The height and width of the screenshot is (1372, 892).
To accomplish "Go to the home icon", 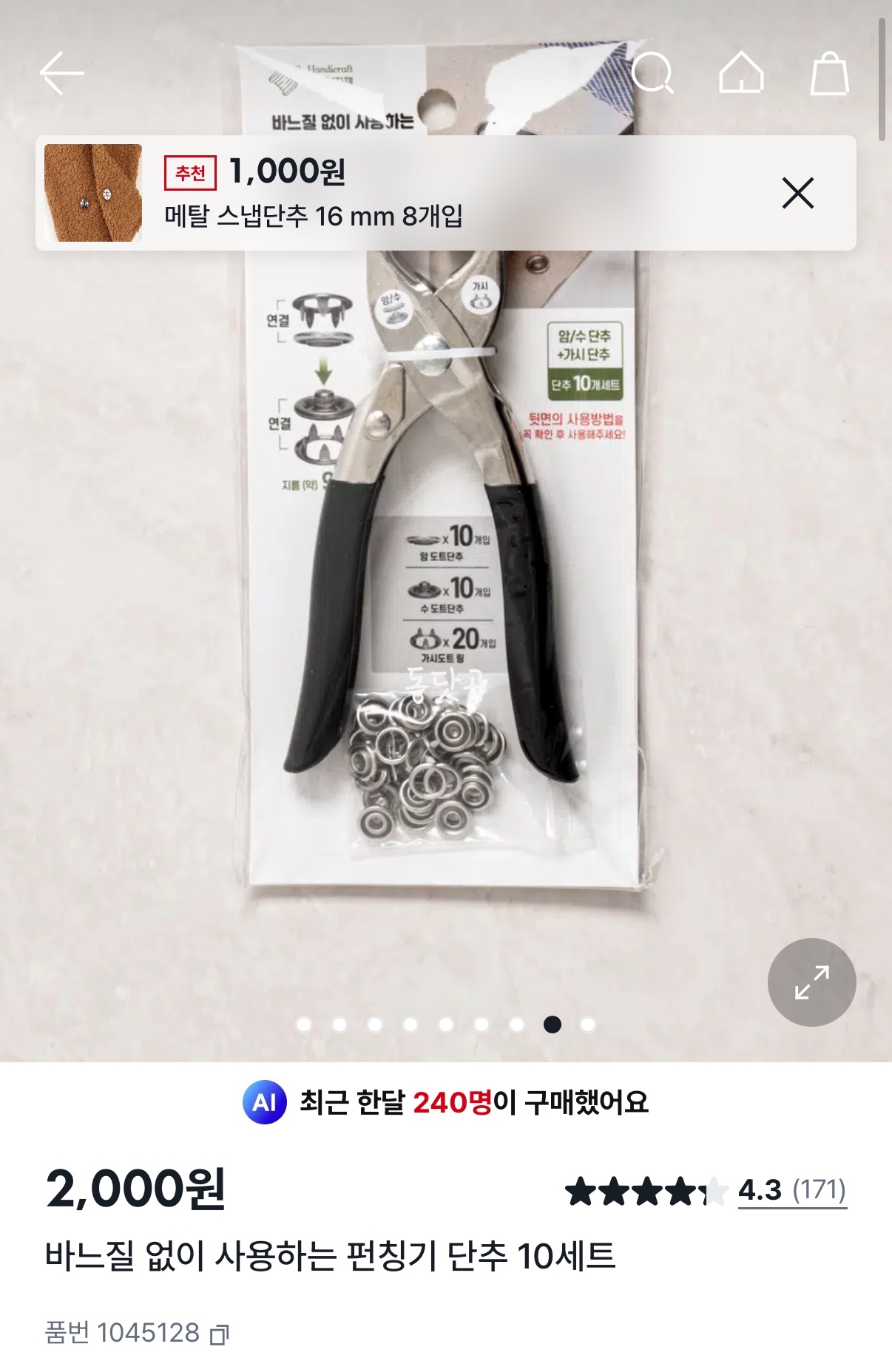I will click(x=741, y=73).
